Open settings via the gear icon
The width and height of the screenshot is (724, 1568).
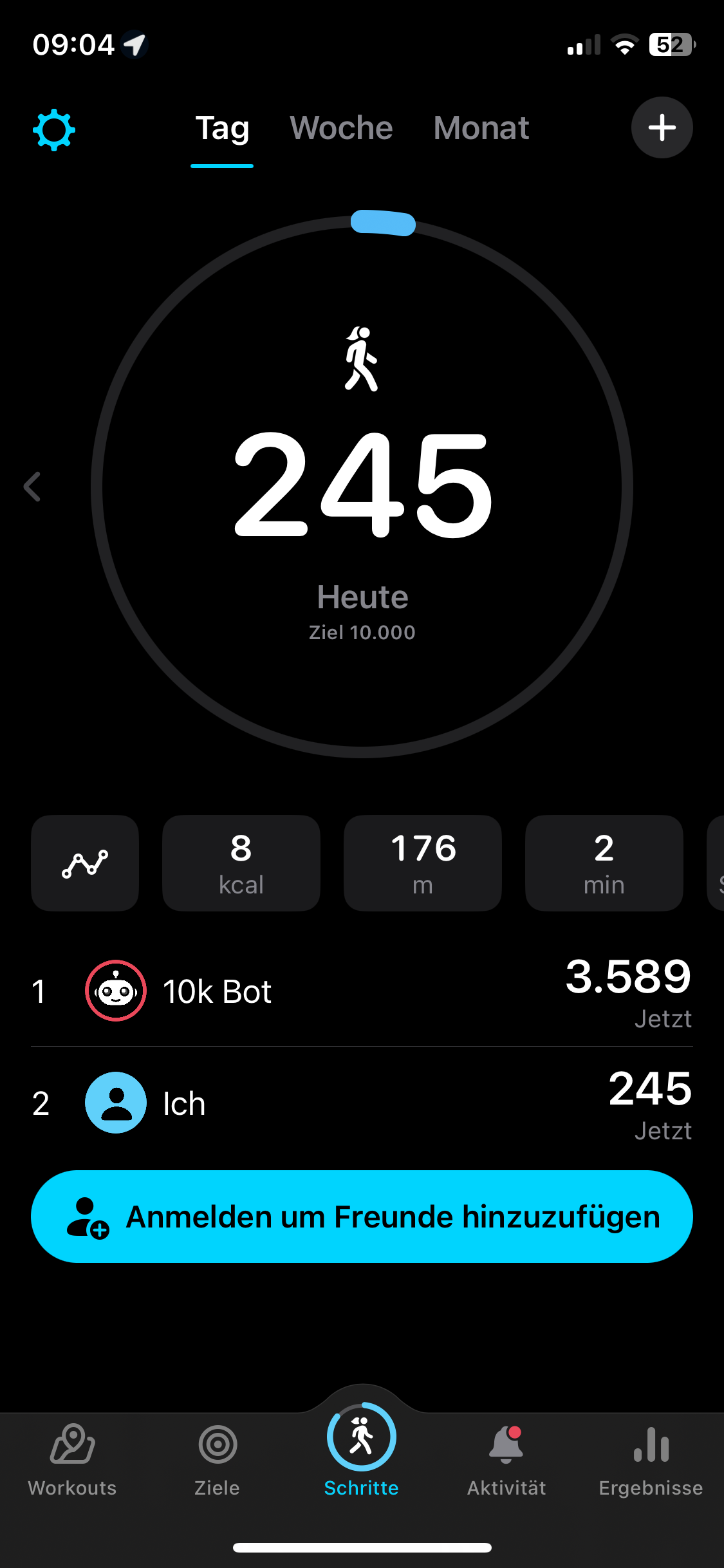[54, 130]
